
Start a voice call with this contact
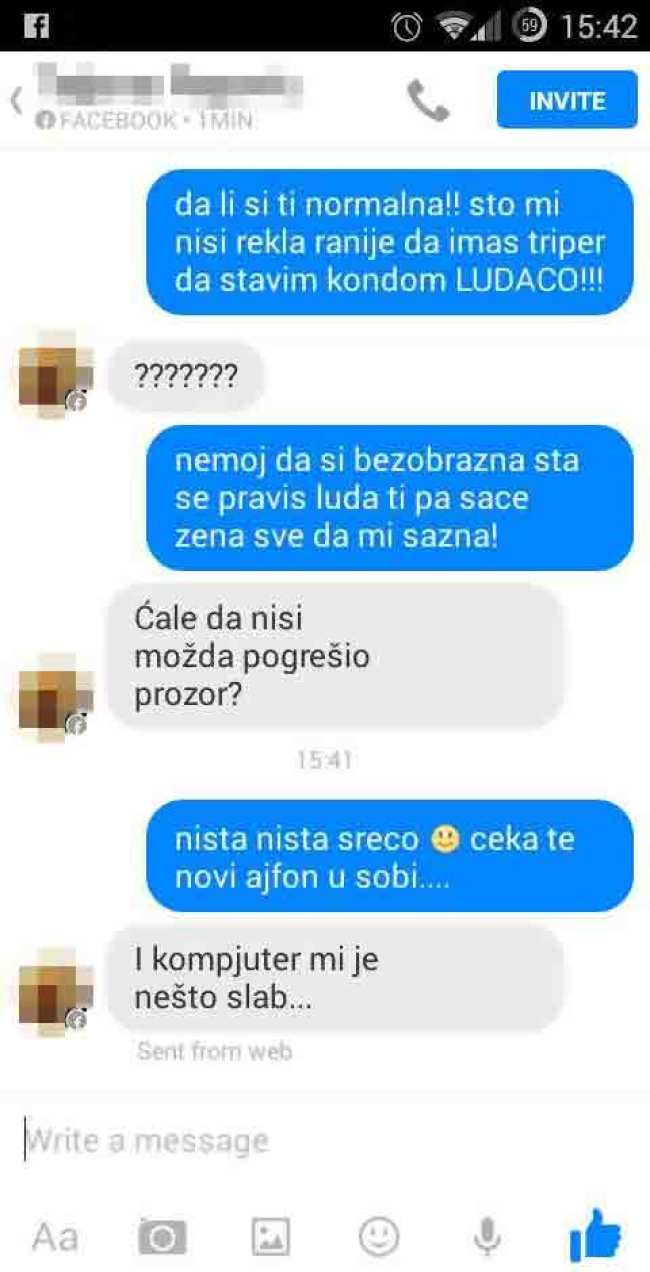(x=428, y=101)
